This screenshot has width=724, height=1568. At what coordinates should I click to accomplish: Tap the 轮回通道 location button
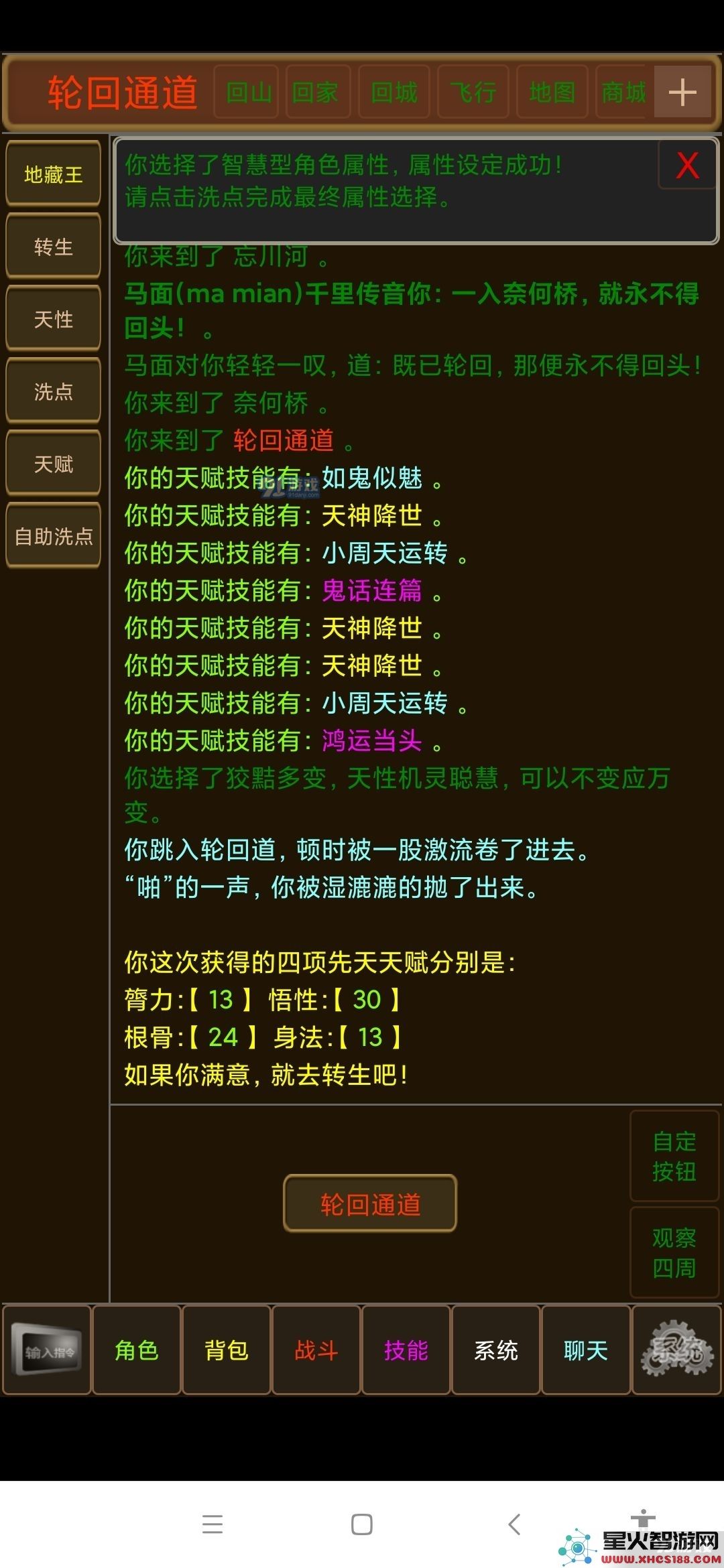[x=370, y=1203]
